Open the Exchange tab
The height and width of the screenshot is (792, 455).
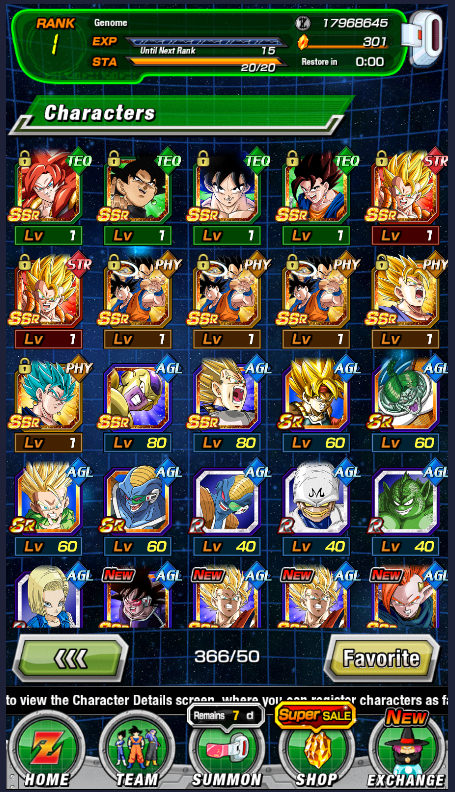406,751
